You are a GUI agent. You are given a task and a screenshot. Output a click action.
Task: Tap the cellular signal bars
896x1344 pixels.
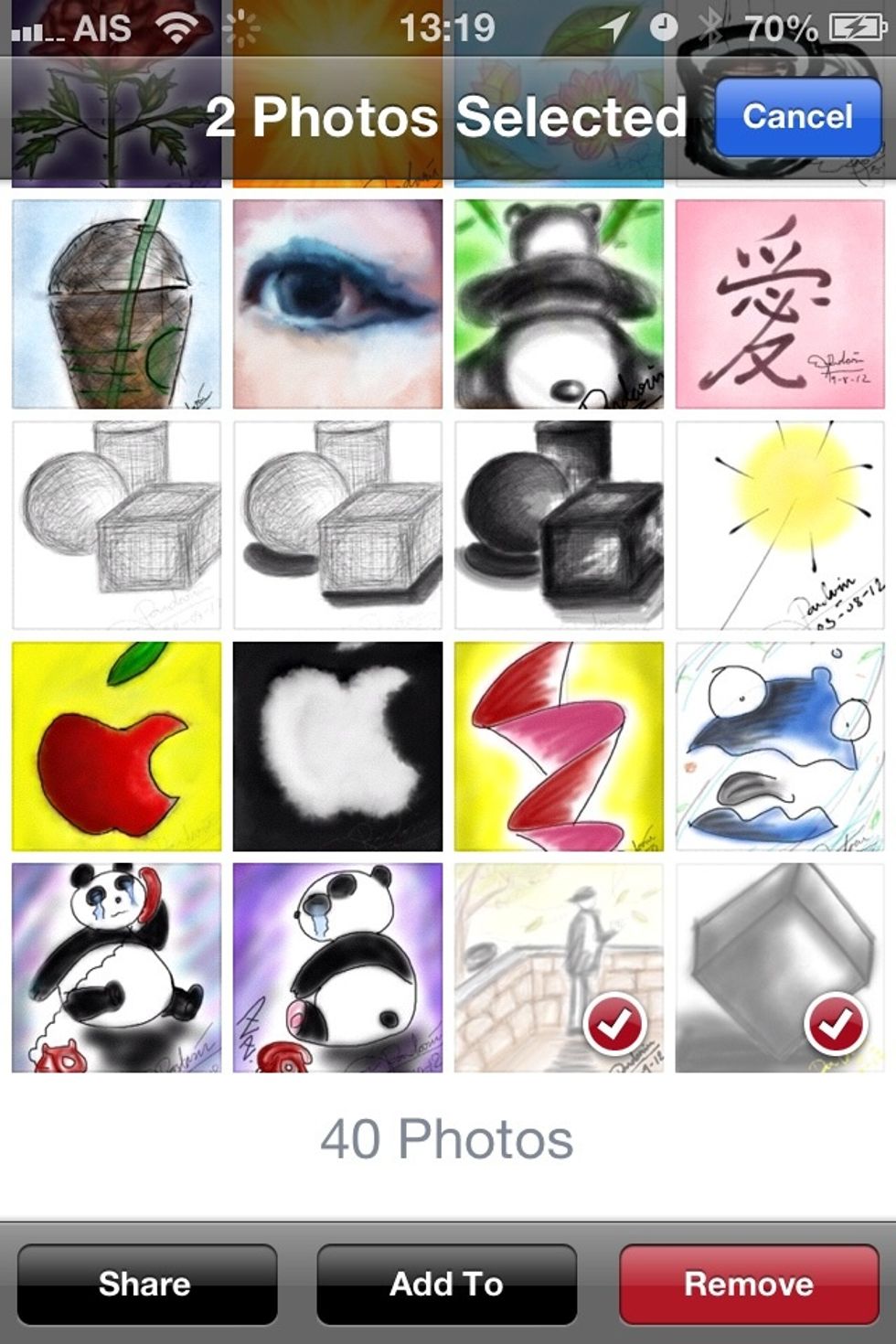pyautogui.click(x=35, y=26)
